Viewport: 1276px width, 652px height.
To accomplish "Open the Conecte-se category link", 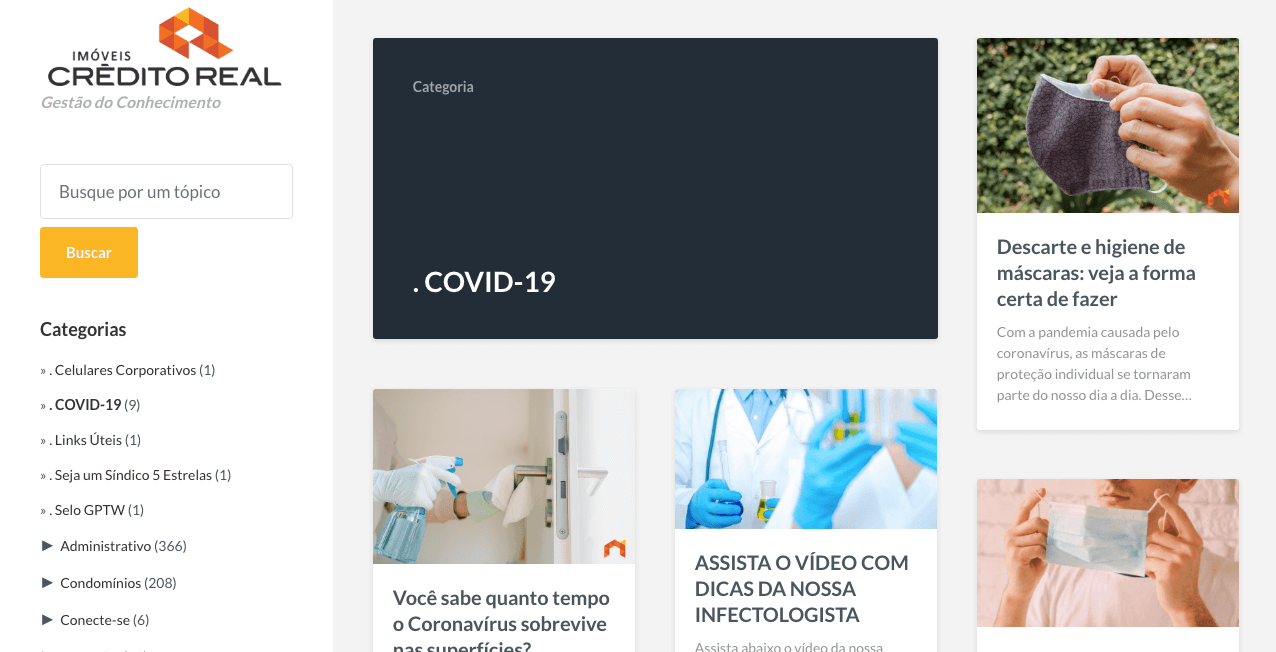I will [x=94, y=620].
